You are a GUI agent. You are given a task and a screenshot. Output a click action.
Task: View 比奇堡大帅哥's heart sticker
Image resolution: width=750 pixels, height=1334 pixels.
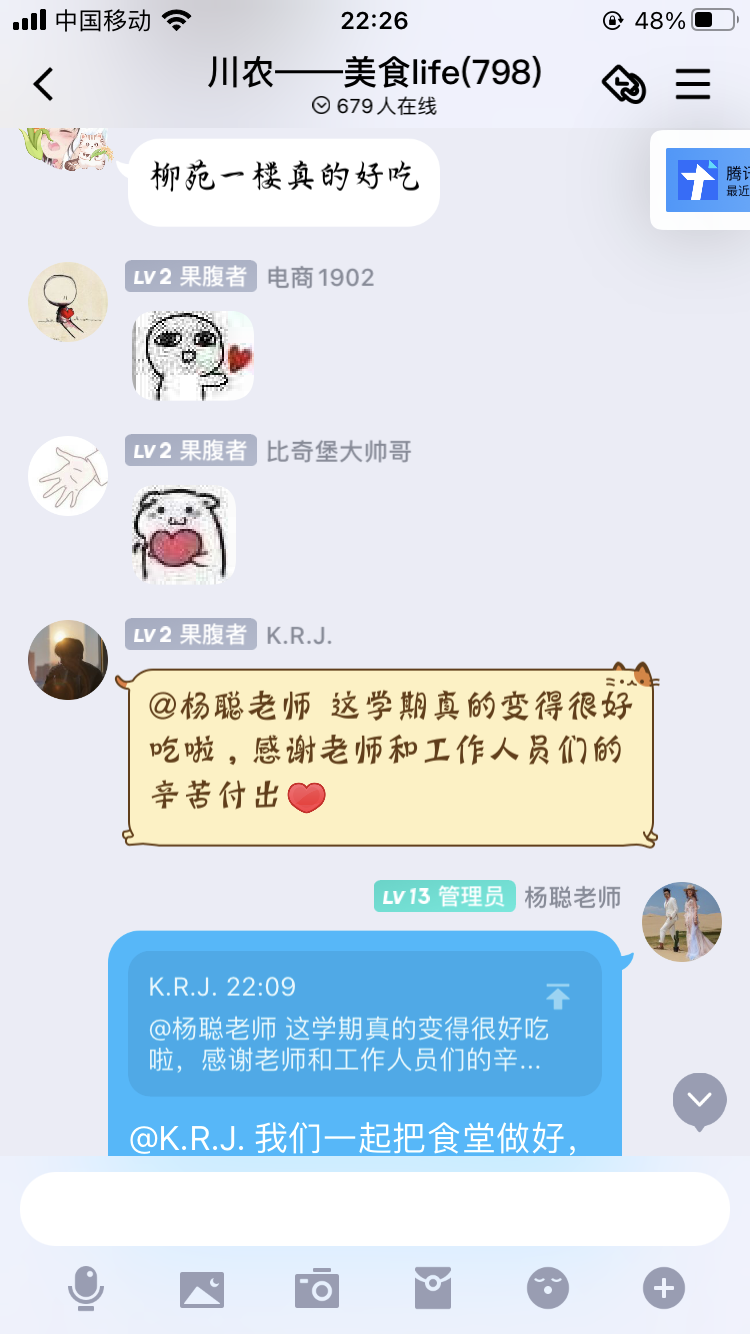184,534
